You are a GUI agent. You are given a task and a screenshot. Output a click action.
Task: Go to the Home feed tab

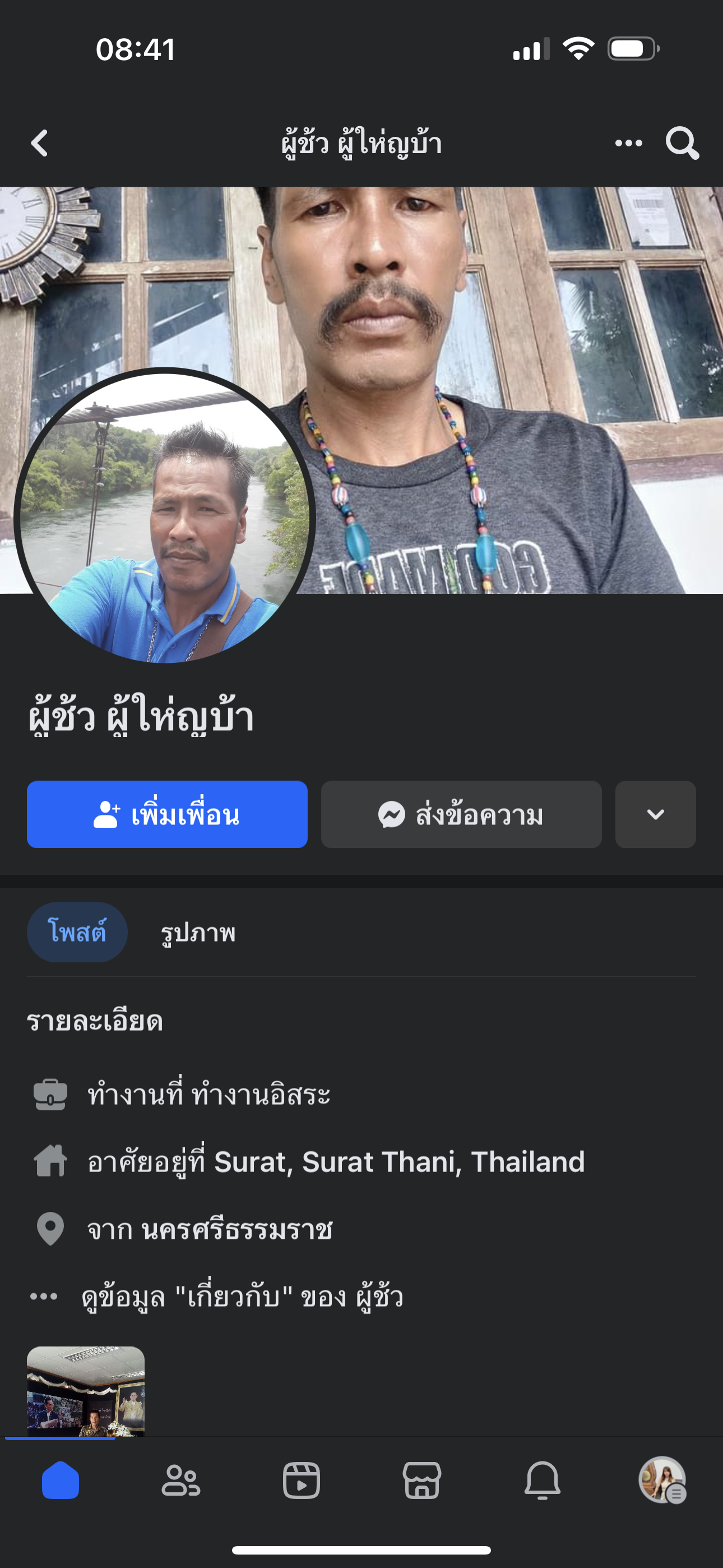[61, 1480]
